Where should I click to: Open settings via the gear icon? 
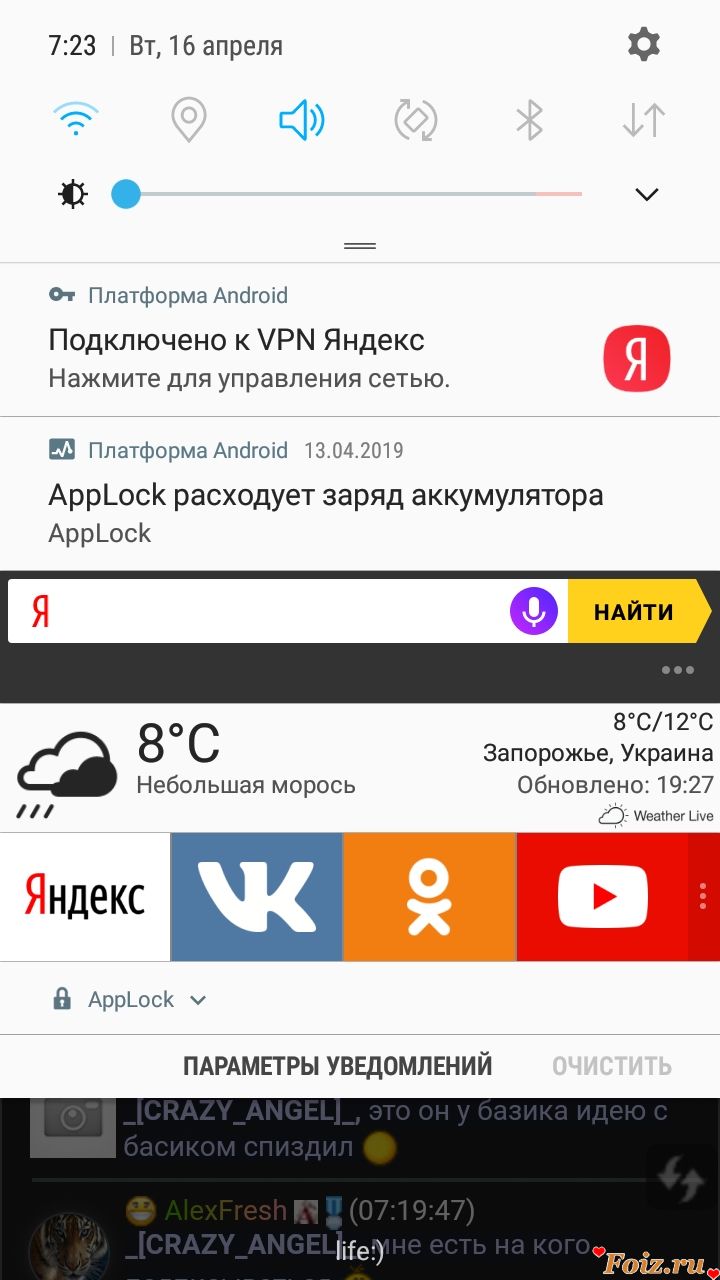[x=643, y=44]
